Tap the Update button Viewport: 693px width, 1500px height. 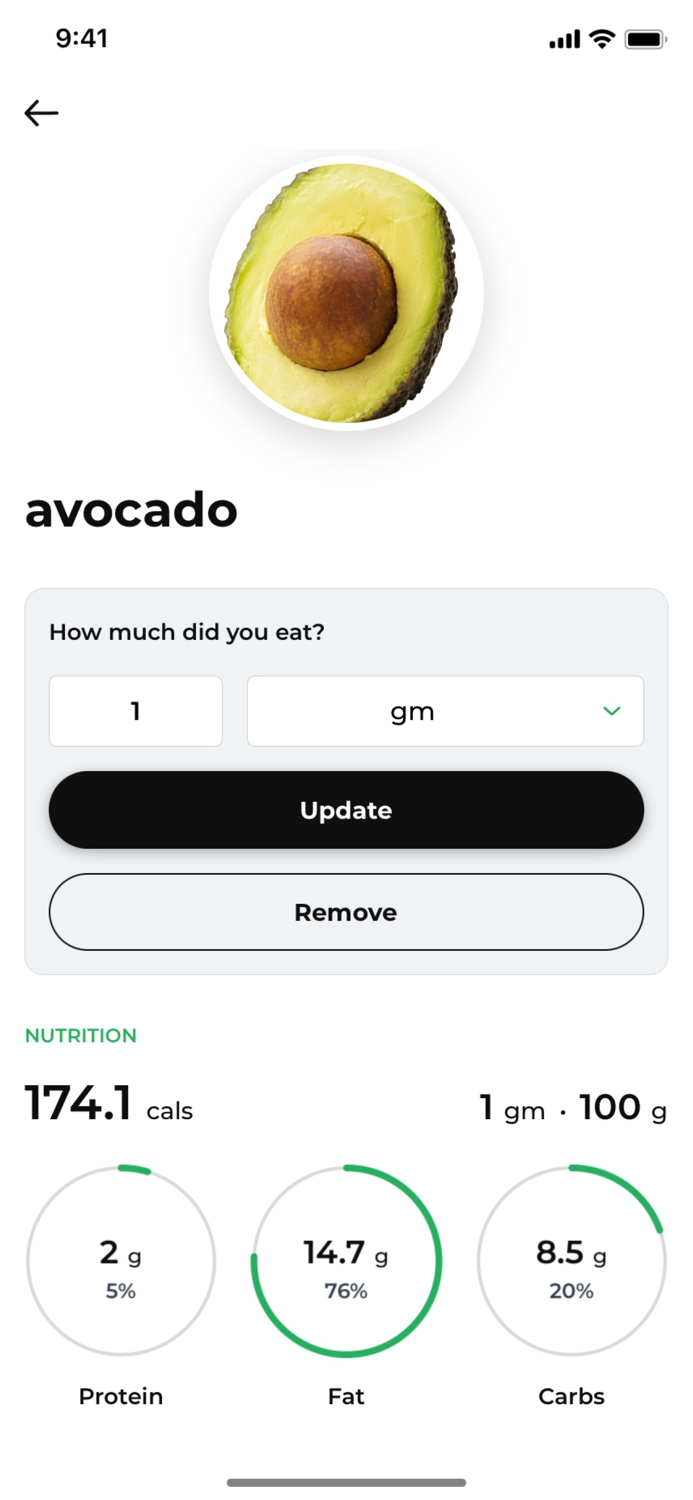(x=346, y=810)
